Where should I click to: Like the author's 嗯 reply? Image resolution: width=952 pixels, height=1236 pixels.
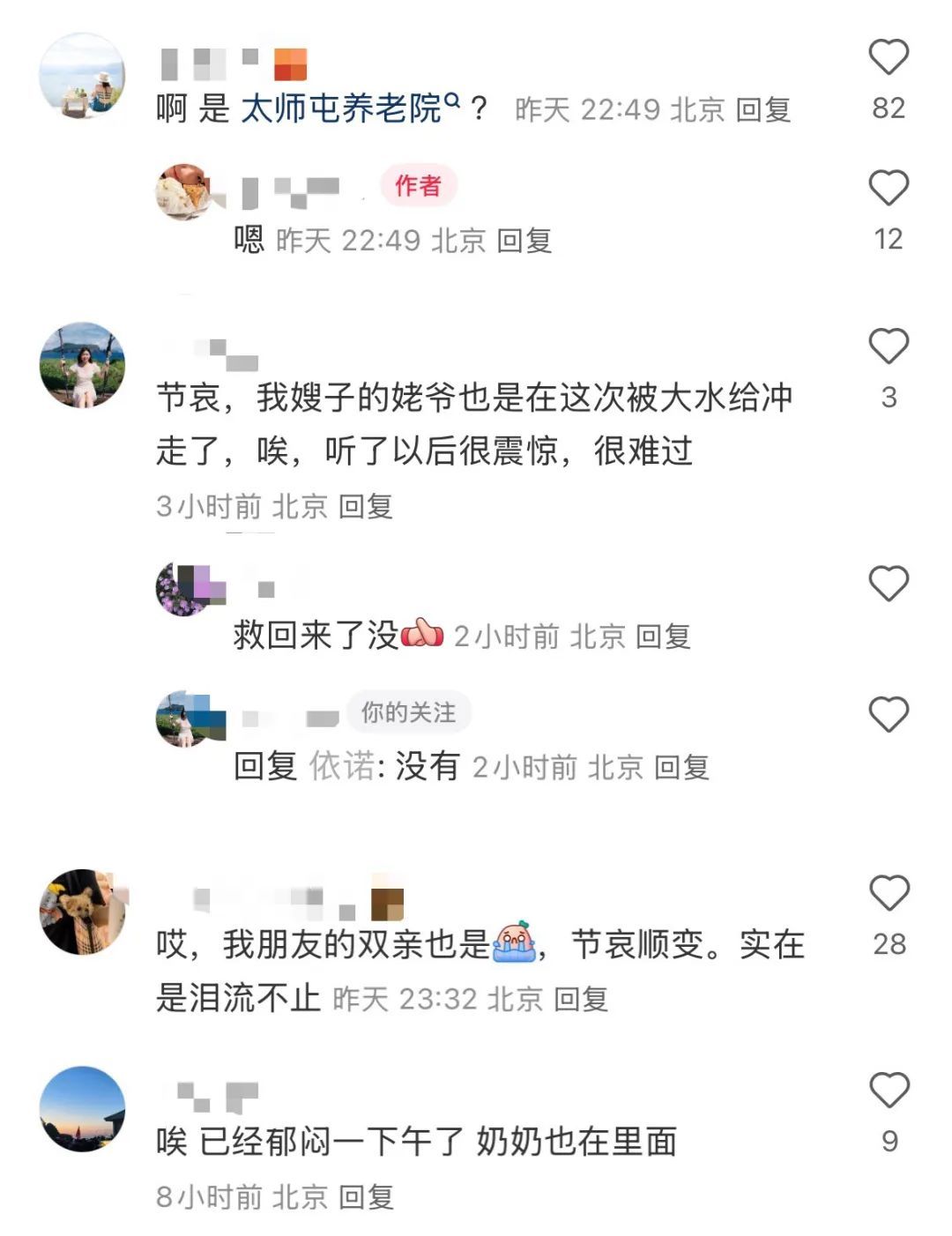pyautogui.click(x=888, y=189)
